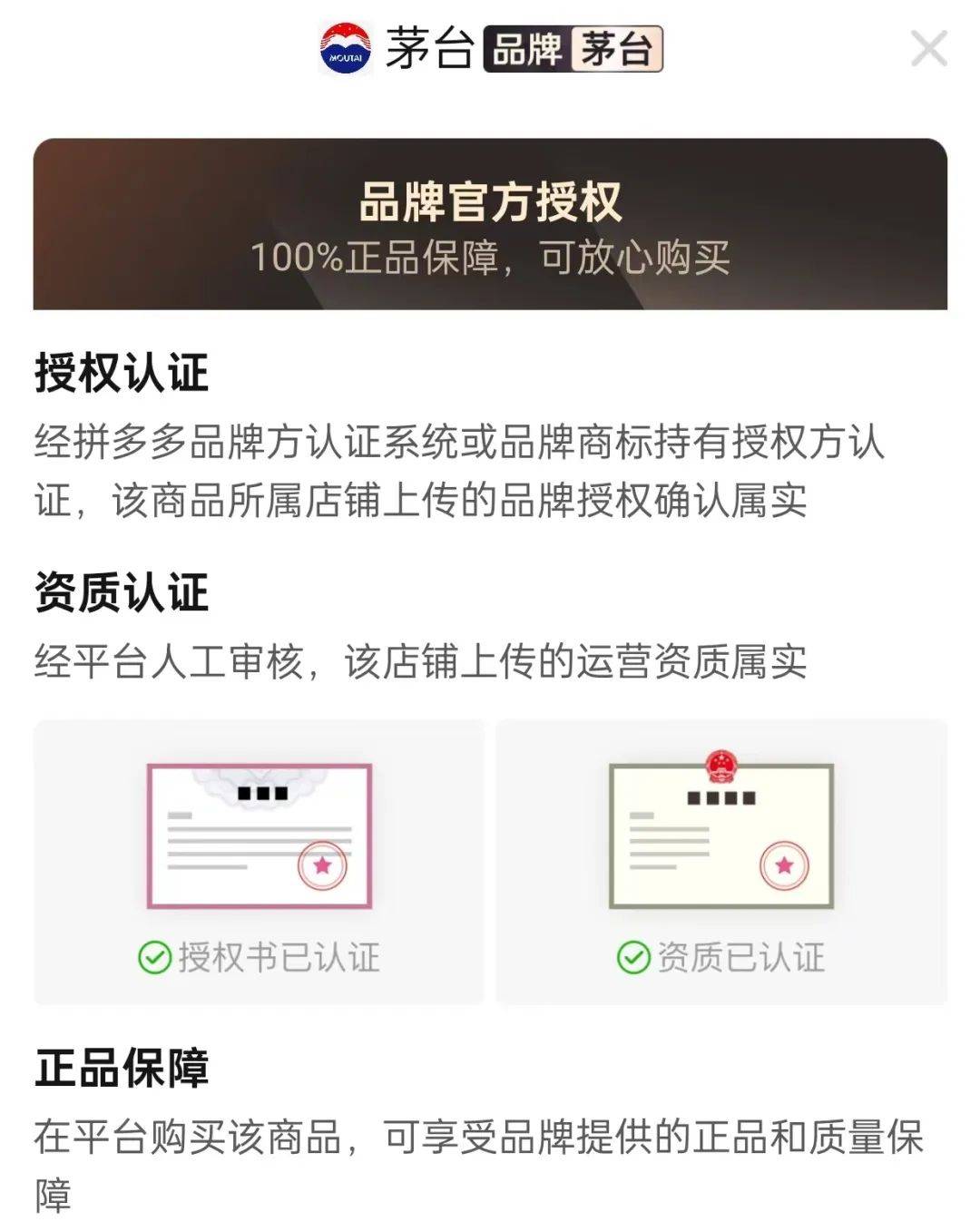
Task: Close the brand authorization popup
Action: 928,49
